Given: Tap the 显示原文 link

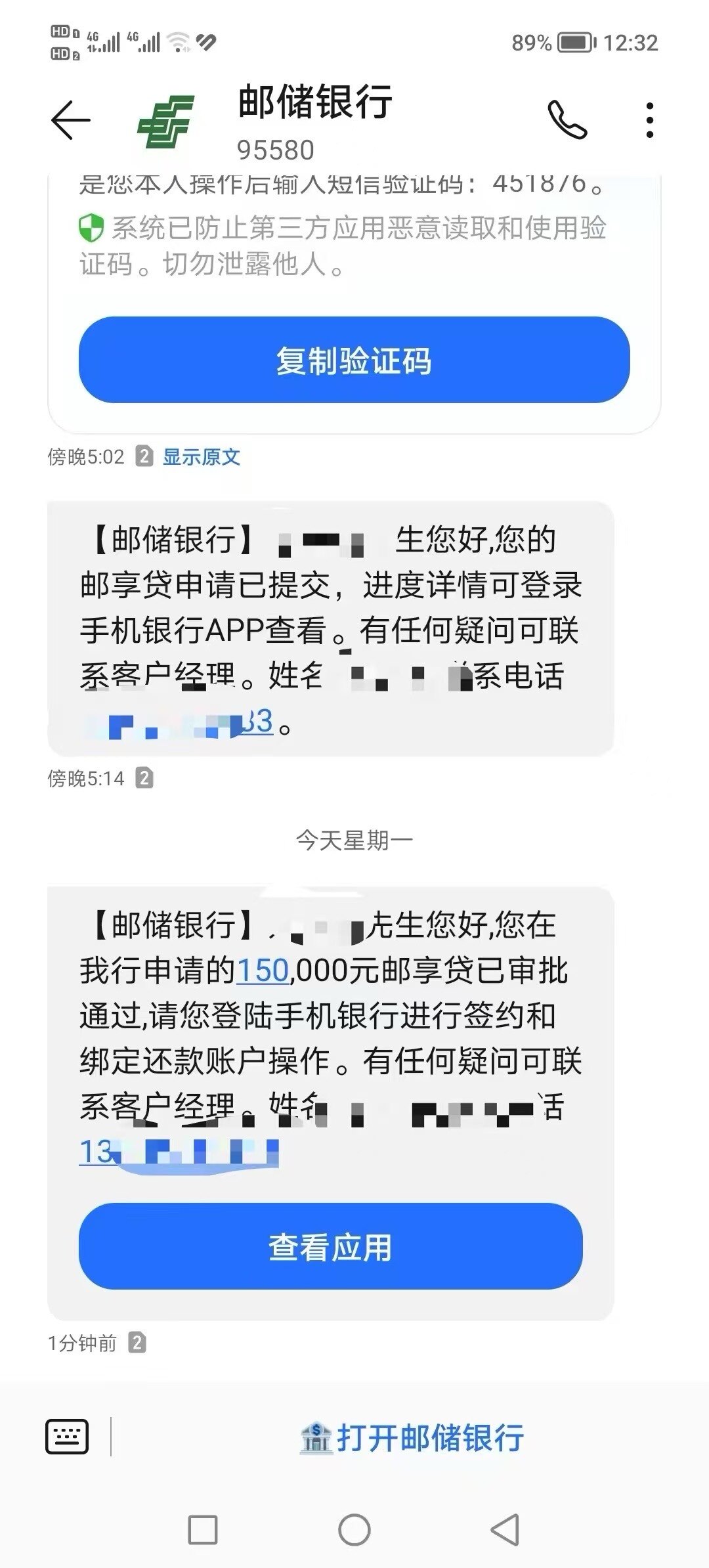Looking at the screenshot, I should [202, 457].
